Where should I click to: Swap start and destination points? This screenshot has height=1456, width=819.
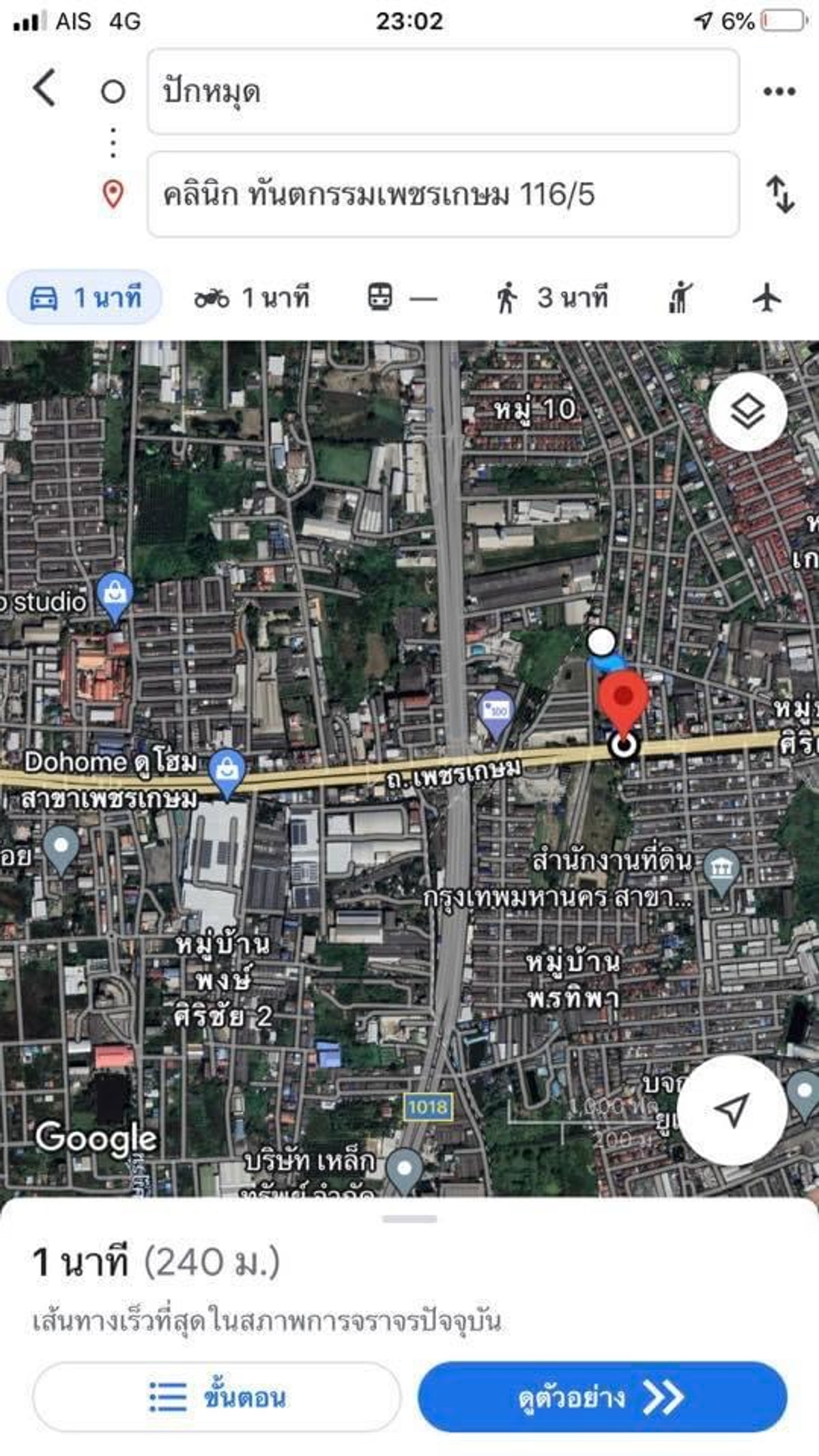pyautogui.click(x=780, y=195)
